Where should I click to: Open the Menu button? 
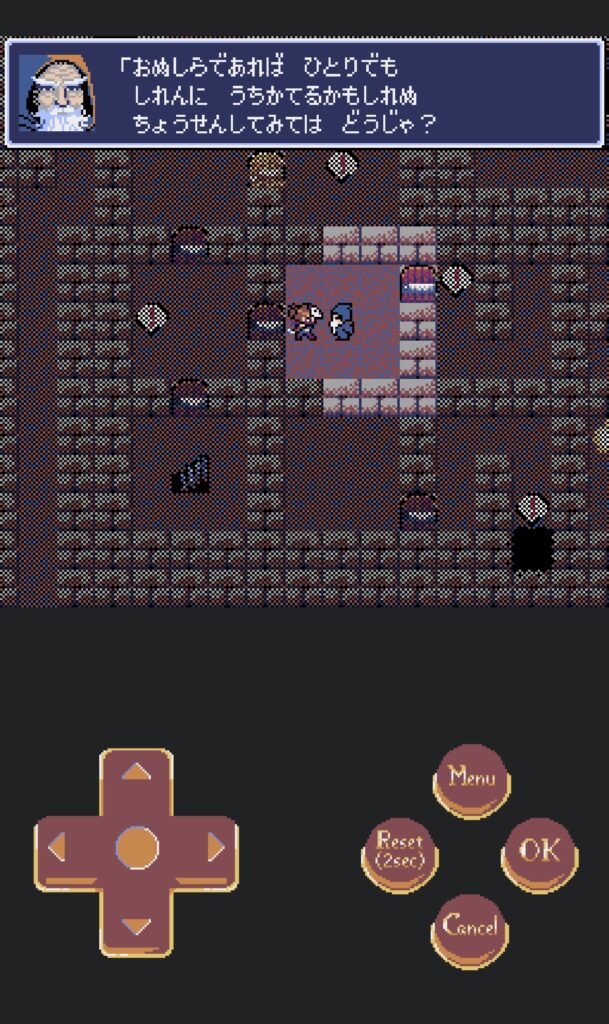(x=471, y=776)
